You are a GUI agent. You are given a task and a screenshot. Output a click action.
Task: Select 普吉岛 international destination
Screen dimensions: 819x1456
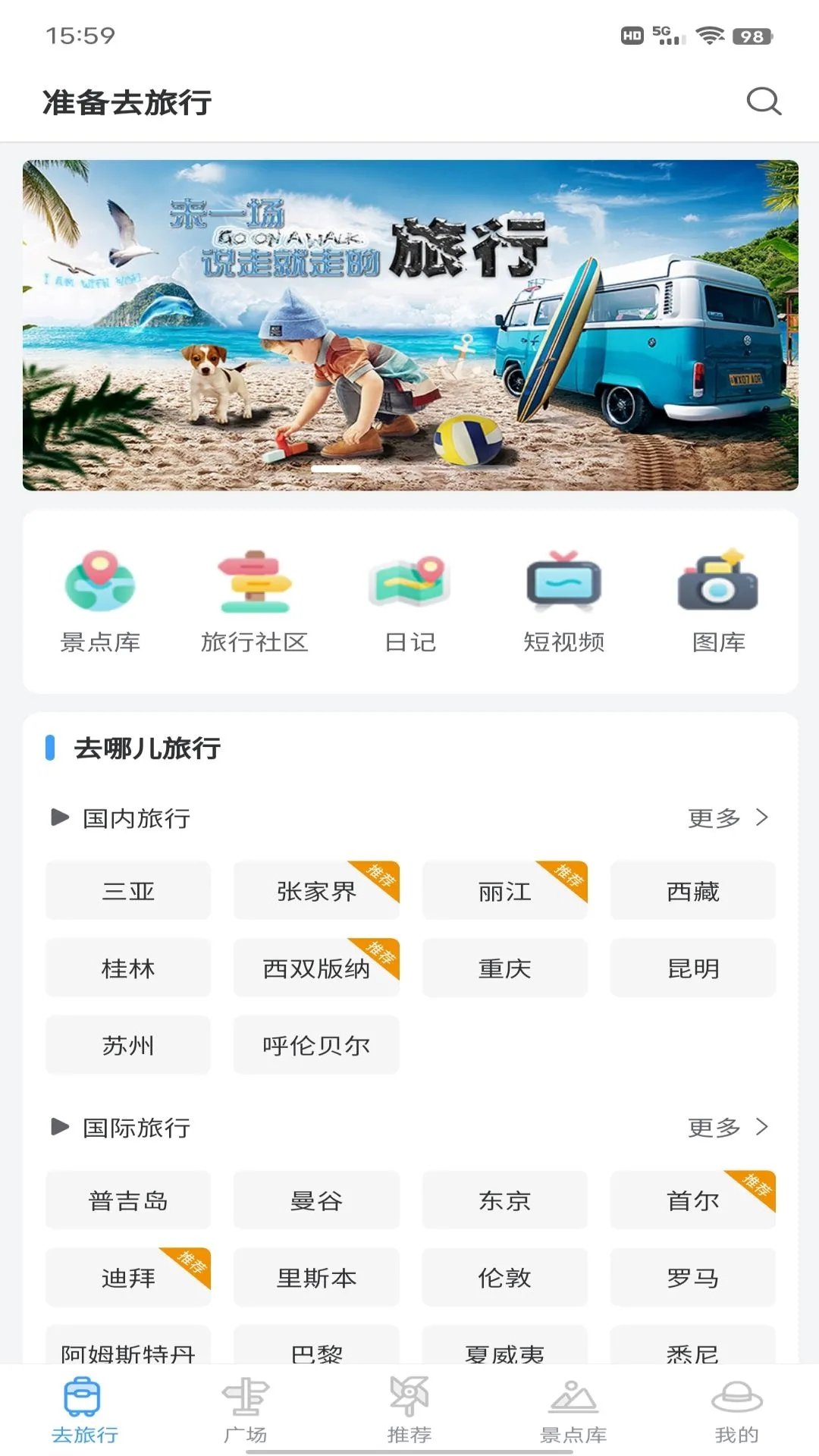[128, 1200]
